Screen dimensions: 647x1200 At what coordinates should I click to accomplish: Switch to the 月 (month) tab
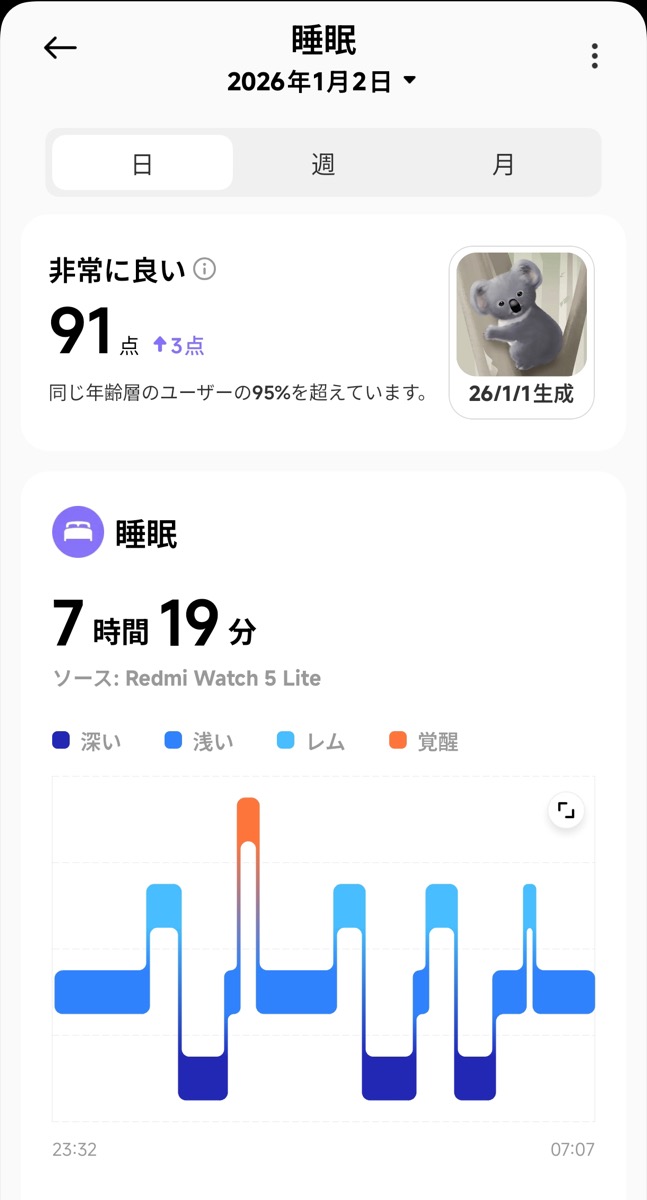click(503, 163)
